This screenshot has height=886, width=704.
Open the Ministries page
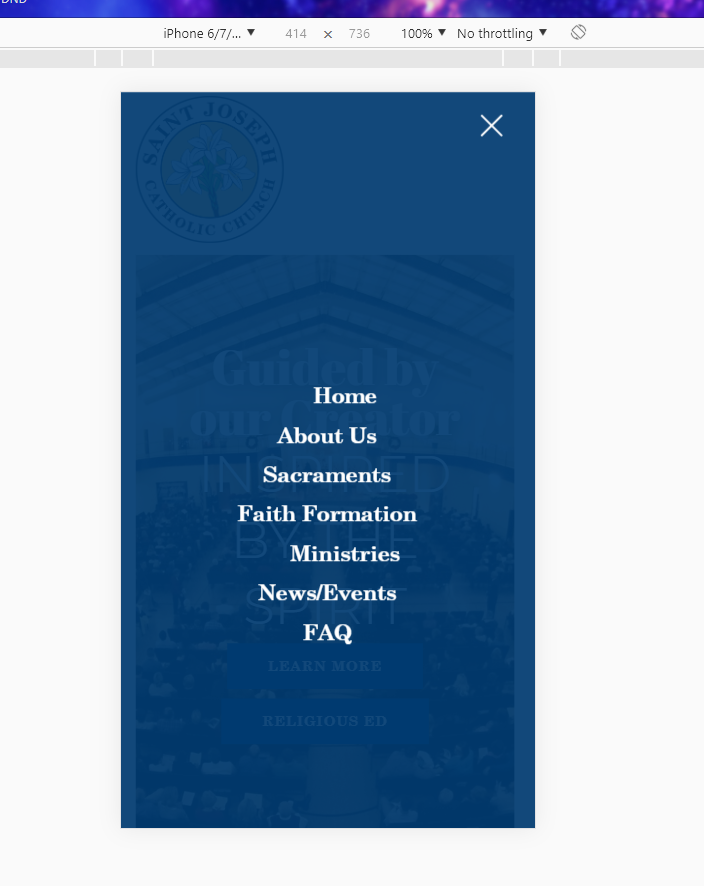[345, 554]
